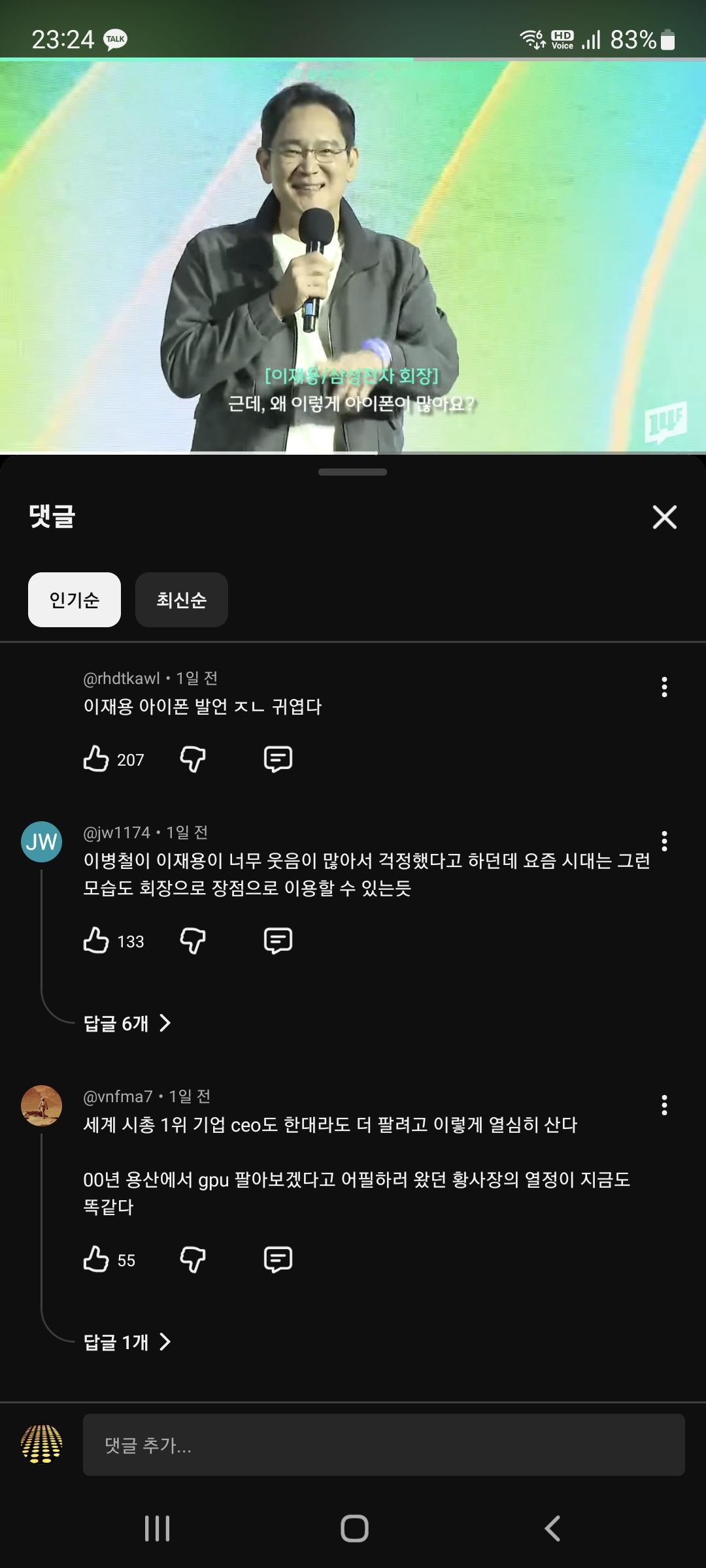Open overflow menu for @vnfma7's comment
The width and height of the screenshot is (706, 1568).
[x=664, y=1105]
